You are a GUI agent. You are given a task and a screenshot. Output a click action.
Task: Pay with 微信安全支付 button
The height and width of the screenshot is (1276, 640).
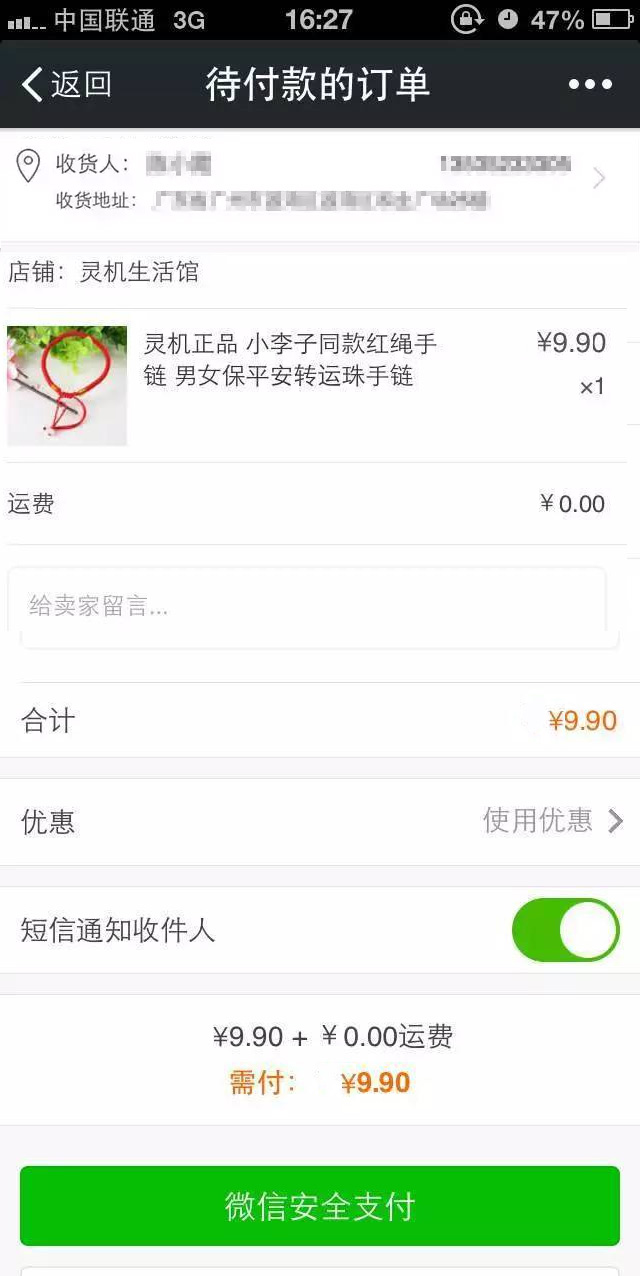(x=320, y=1206)
